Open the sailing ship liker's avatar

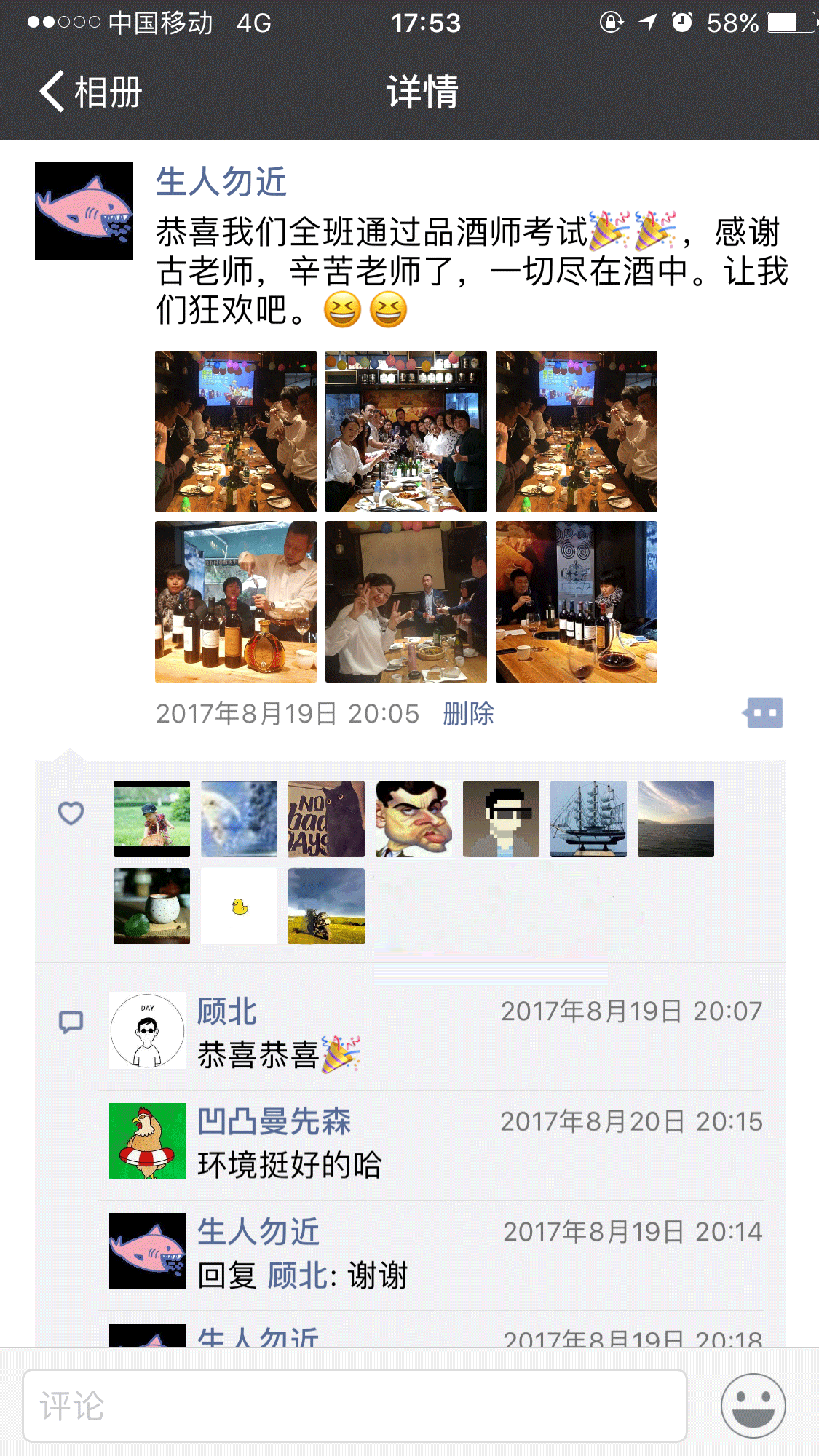[588, 819]
